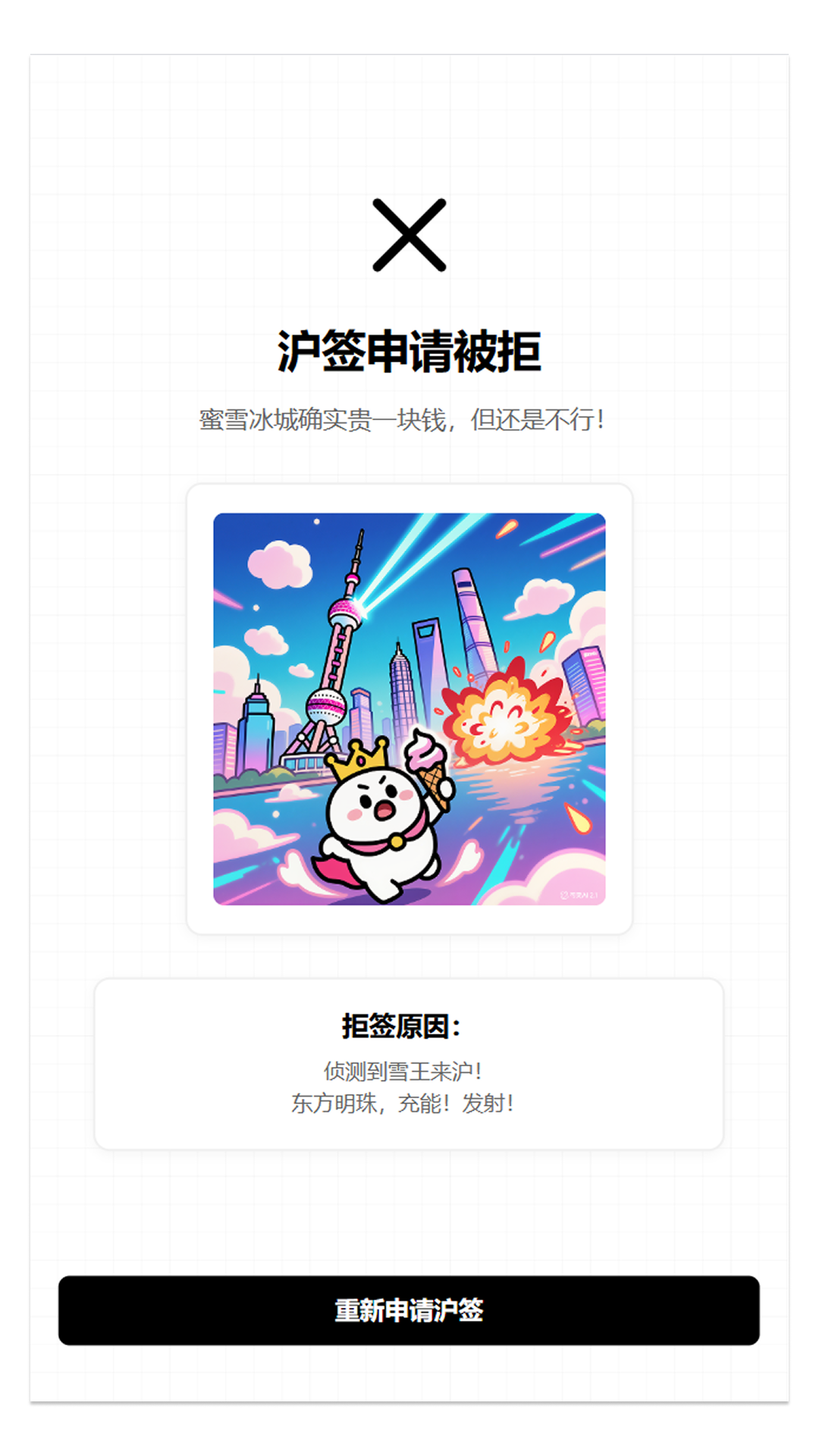Tap the 重新申请沪签 button
The height and width of the screenshot is (1456, 819).
(x=409, y=1310)
